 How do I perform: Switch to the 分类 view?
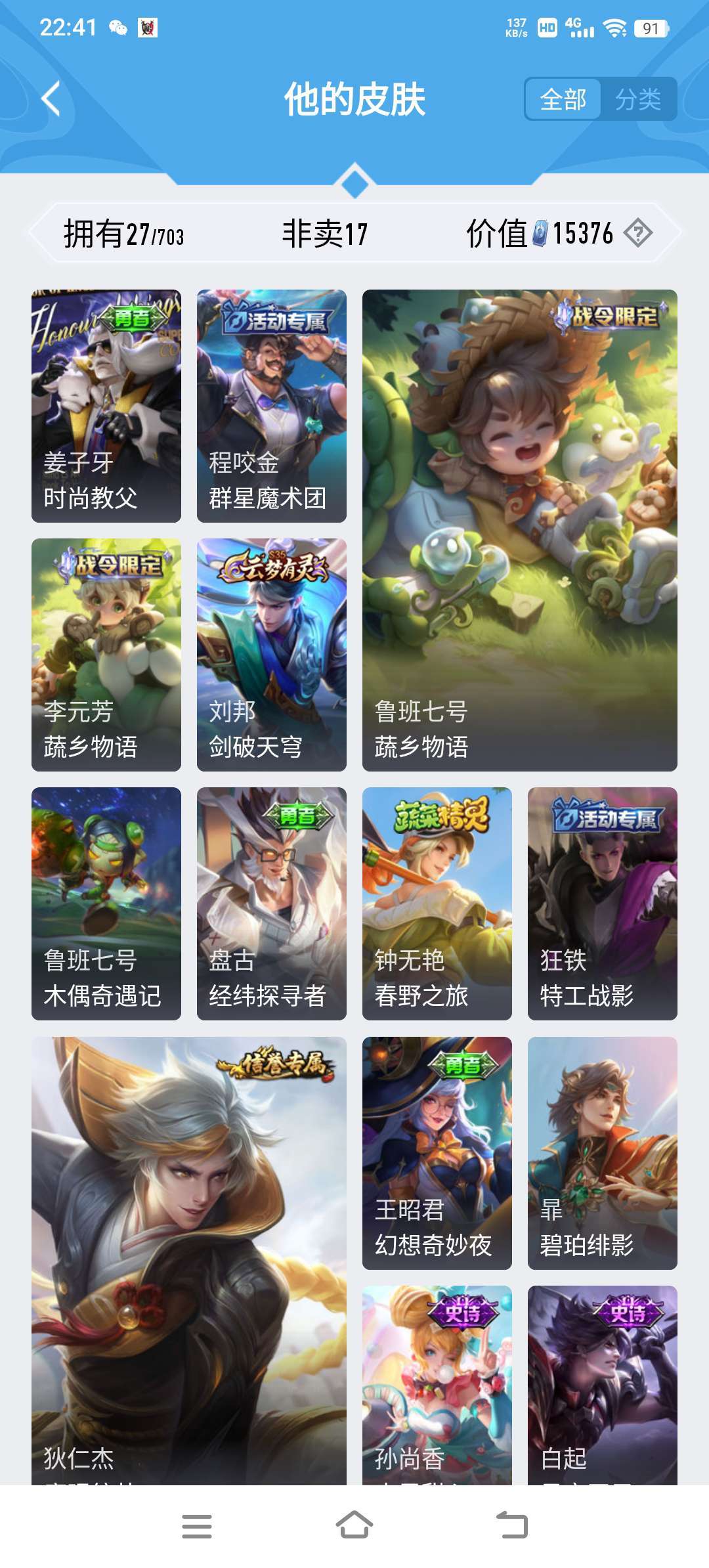click(x=638, y=99)
